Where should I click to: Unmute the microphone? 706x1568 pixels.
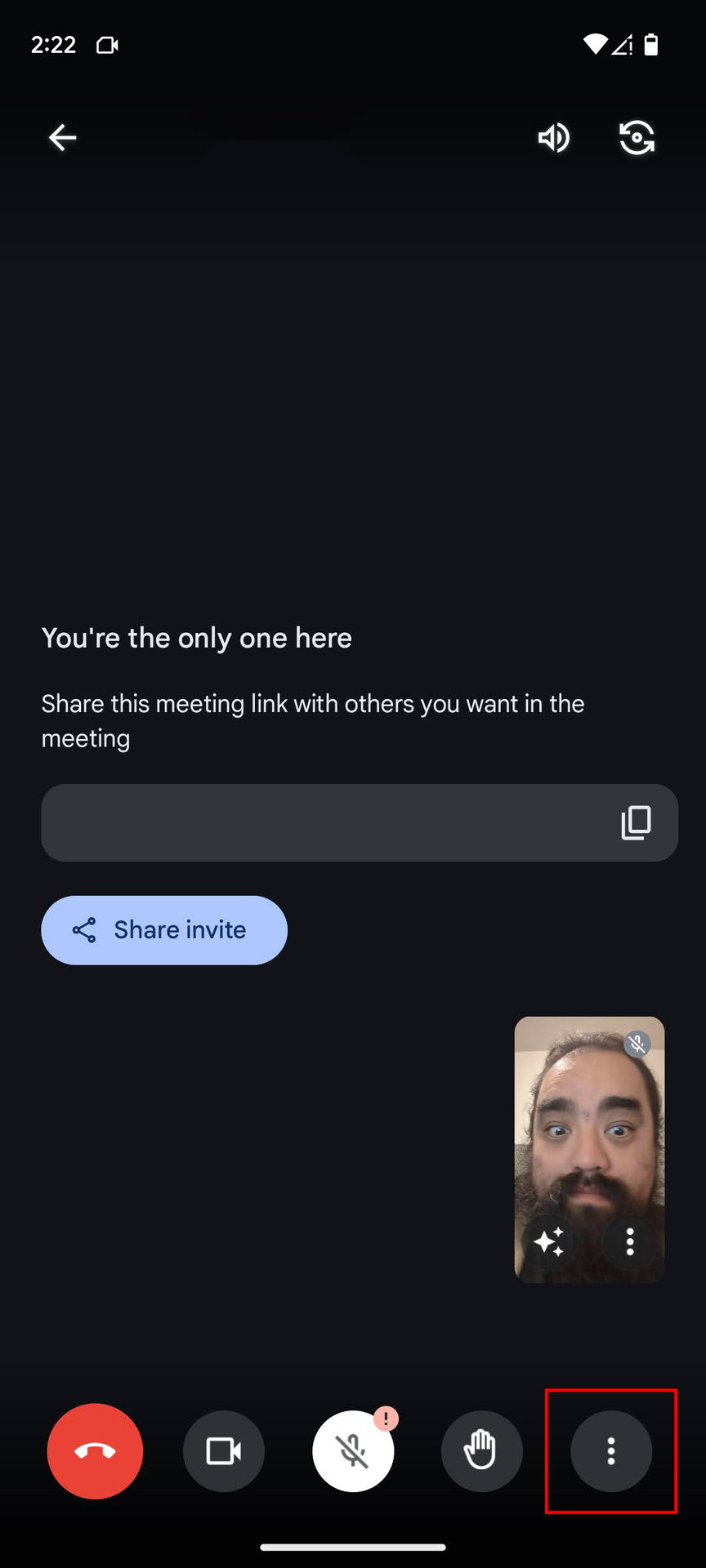click(x=352, y=1451)
